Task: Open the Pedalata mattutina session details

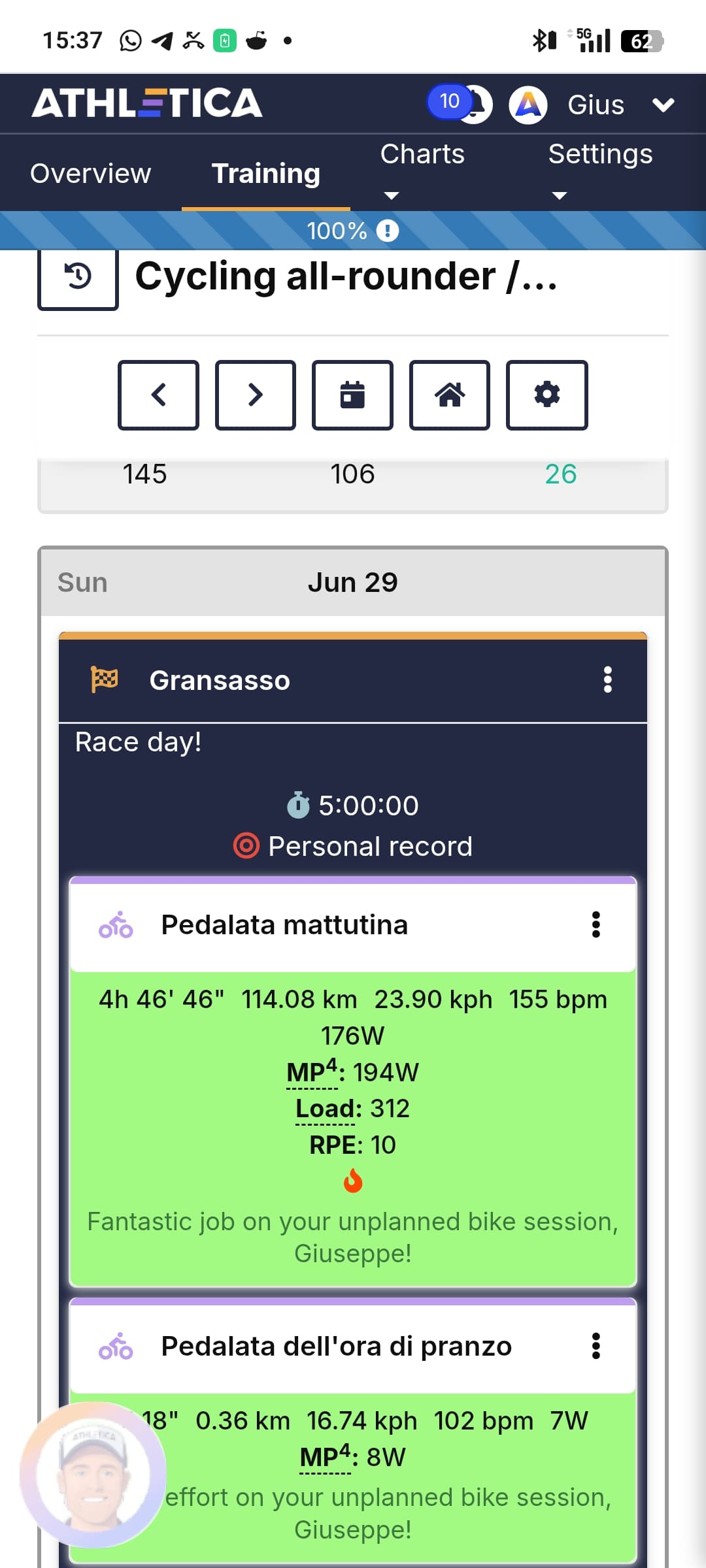Action: (284, 924)
